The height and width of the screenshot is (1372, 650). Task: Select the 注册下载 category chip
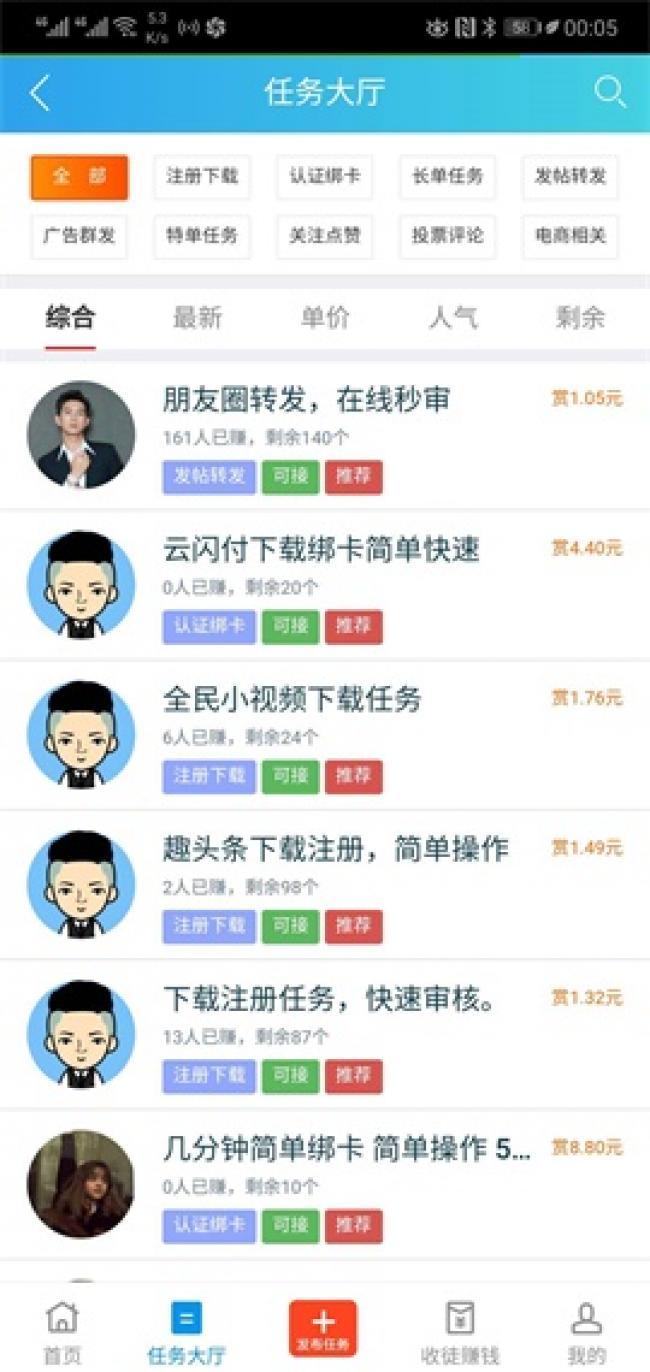[202, 177]
